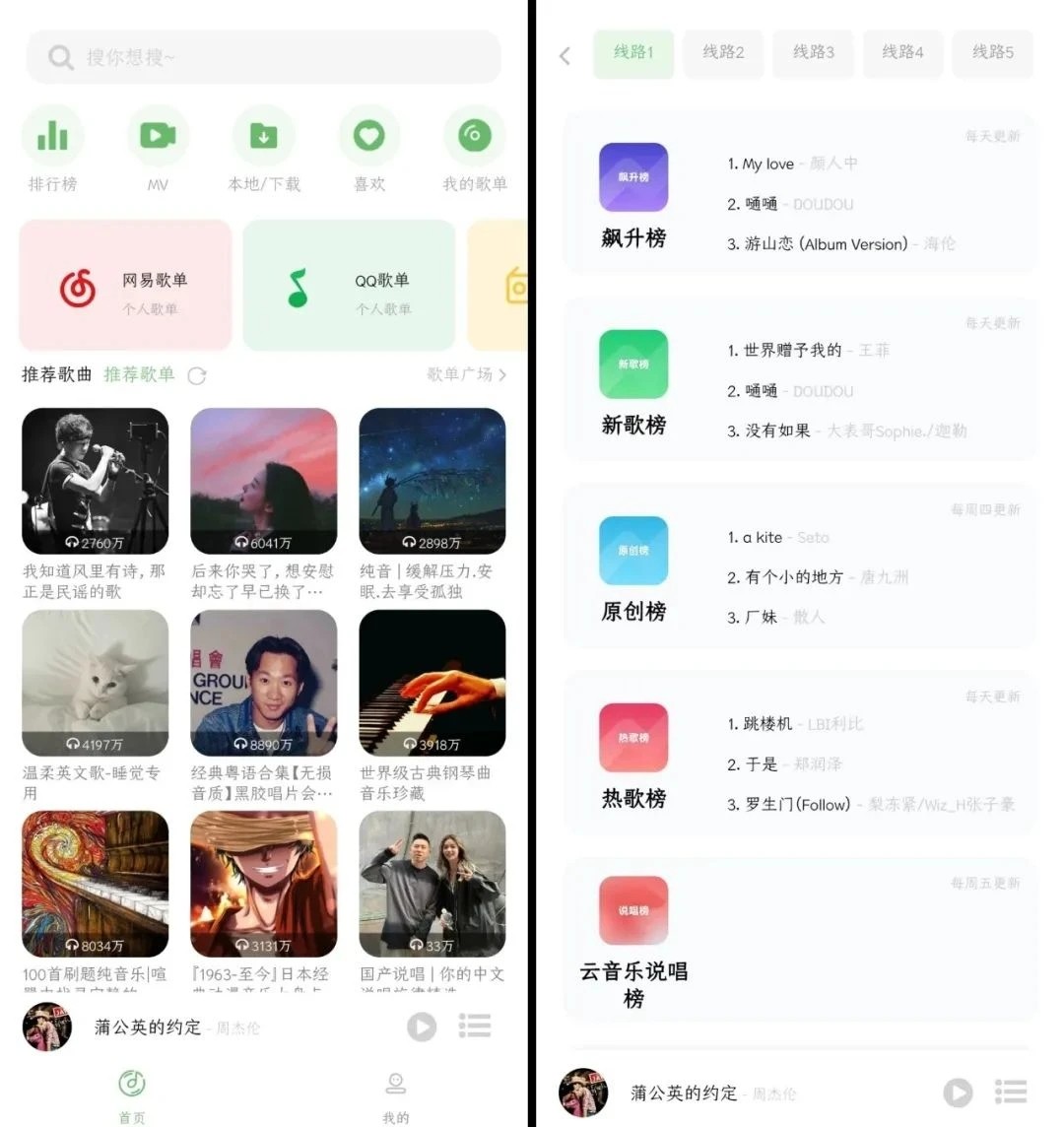Open the 世界级古典钢琴曲 playlist
Screen dimensions: 1064x1127
tap(432, 683)
